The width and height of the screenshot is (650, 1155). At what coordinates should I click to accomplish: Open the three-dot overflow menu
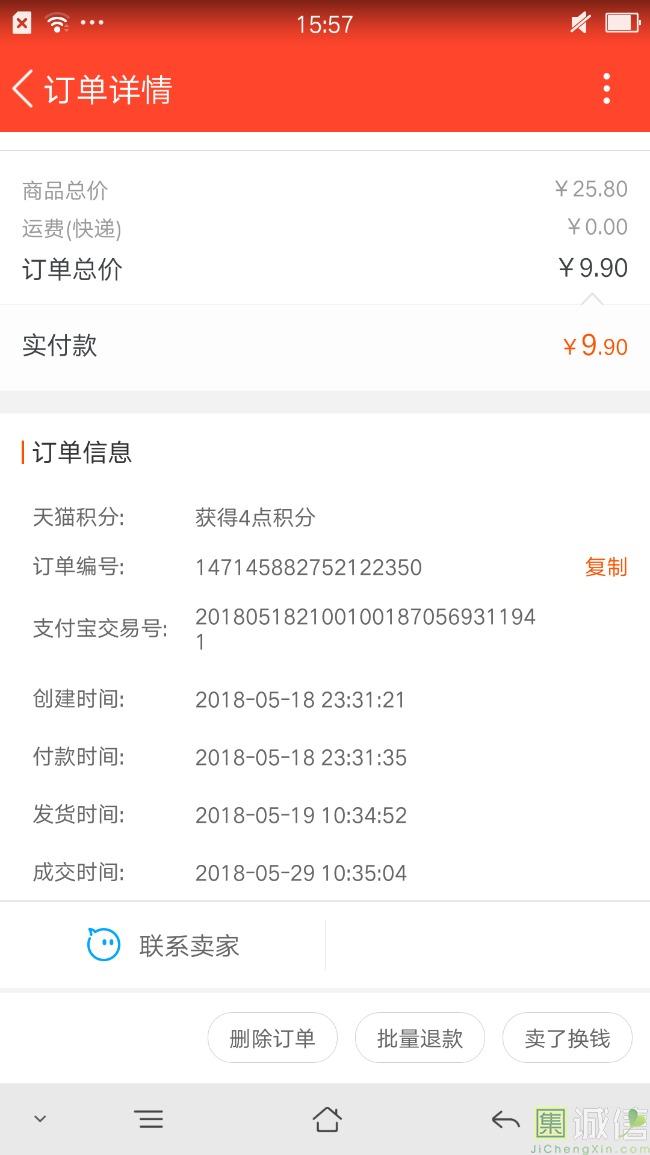pos(606,89)
